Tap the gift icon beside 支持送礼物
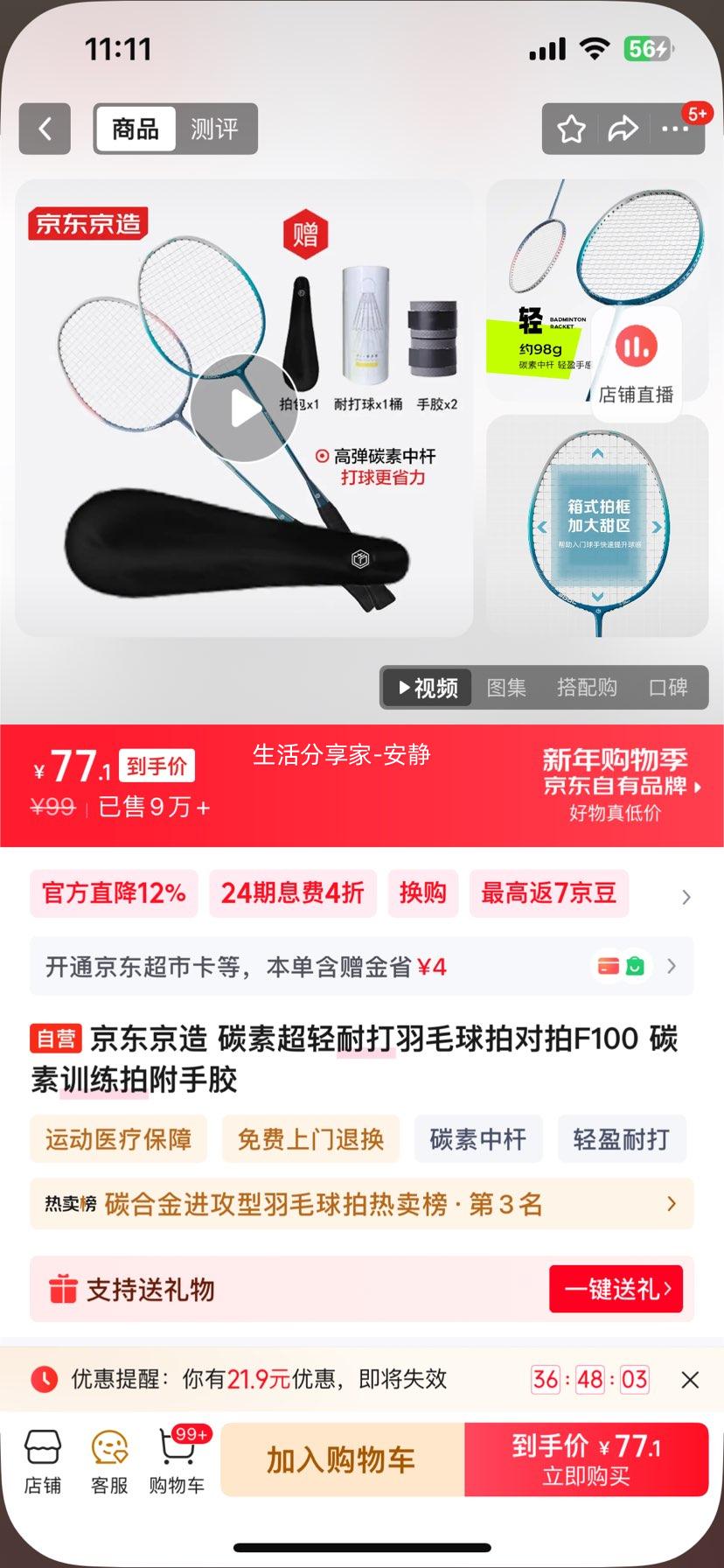This screenshot has width=724, height=1568. click(61, 1288)
